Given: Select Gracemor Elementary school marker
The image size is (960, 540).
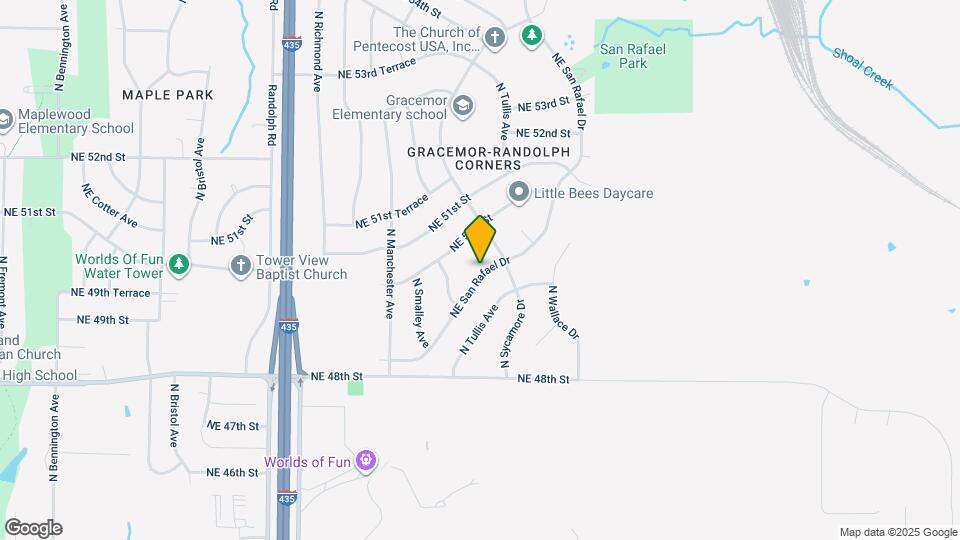Looking at the screenshot, I should coord(462,105).
